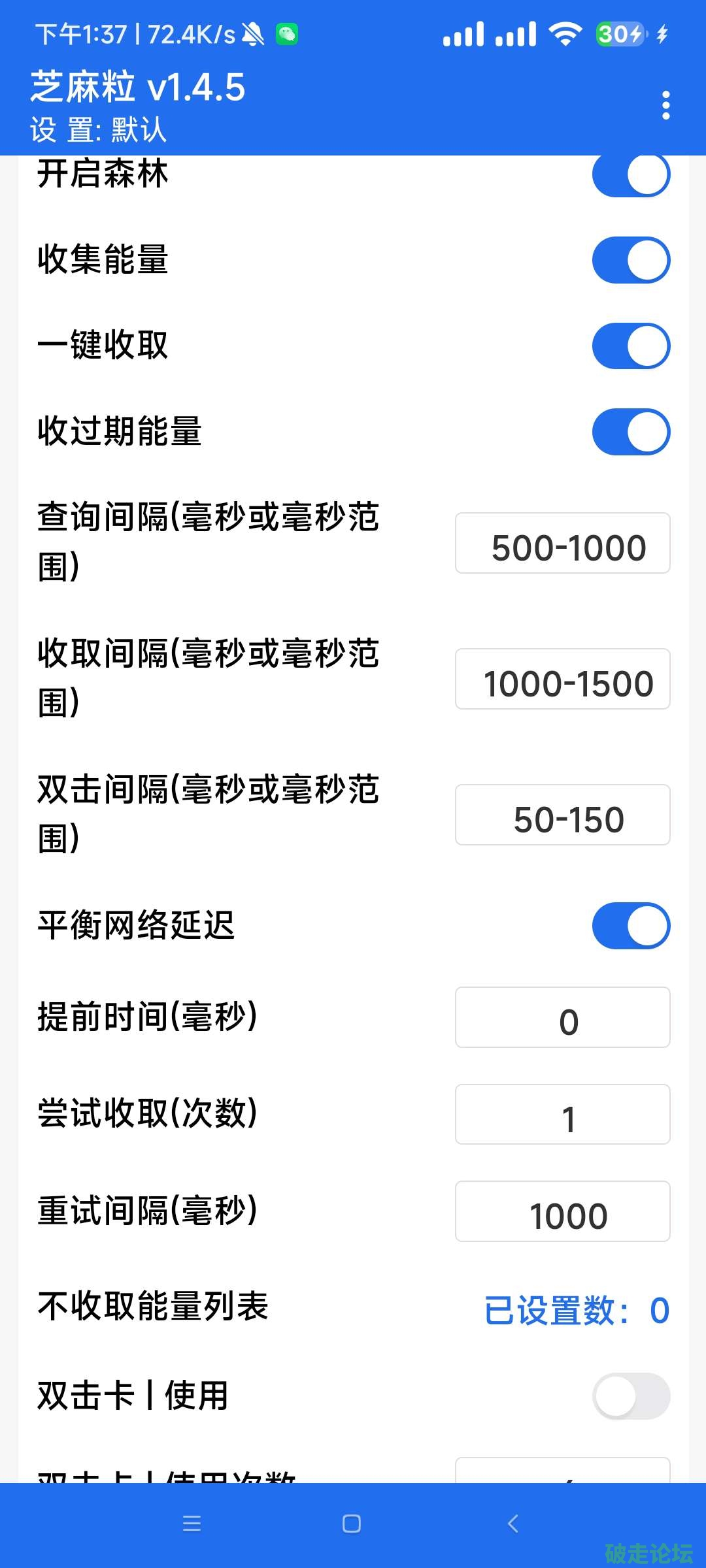706x1568 pixels.
Task: Open 不收取能量列表 已设置数 link
Action: click(x=577, y=1311)
